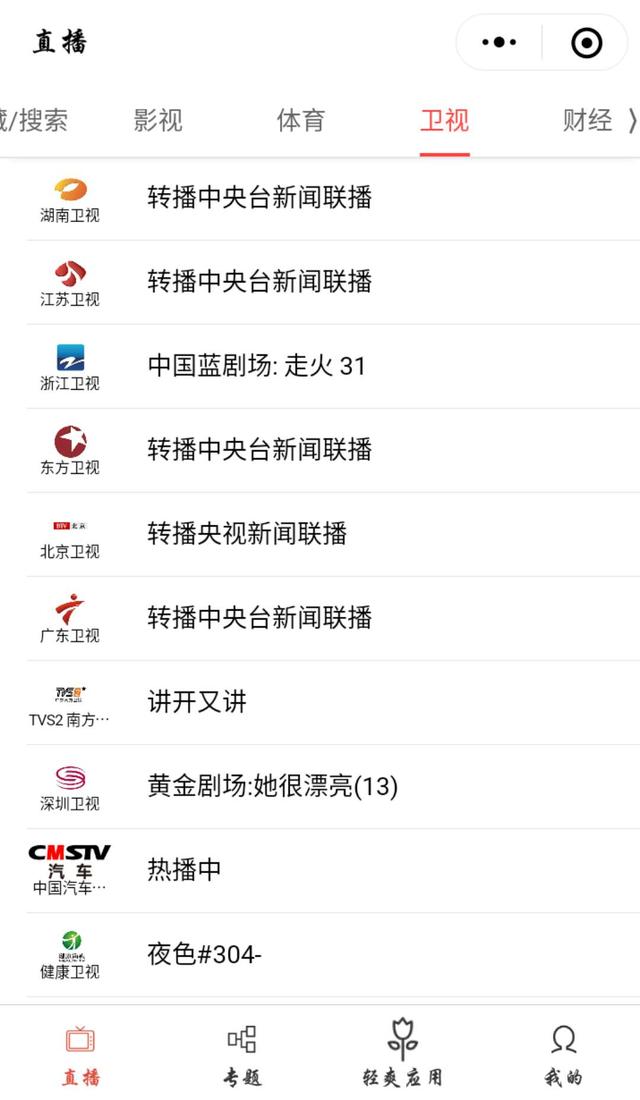The height and width of the screenshot is (1100, 640).
Task: Open the 东方卫视 channel row
Action: (333, 451)
